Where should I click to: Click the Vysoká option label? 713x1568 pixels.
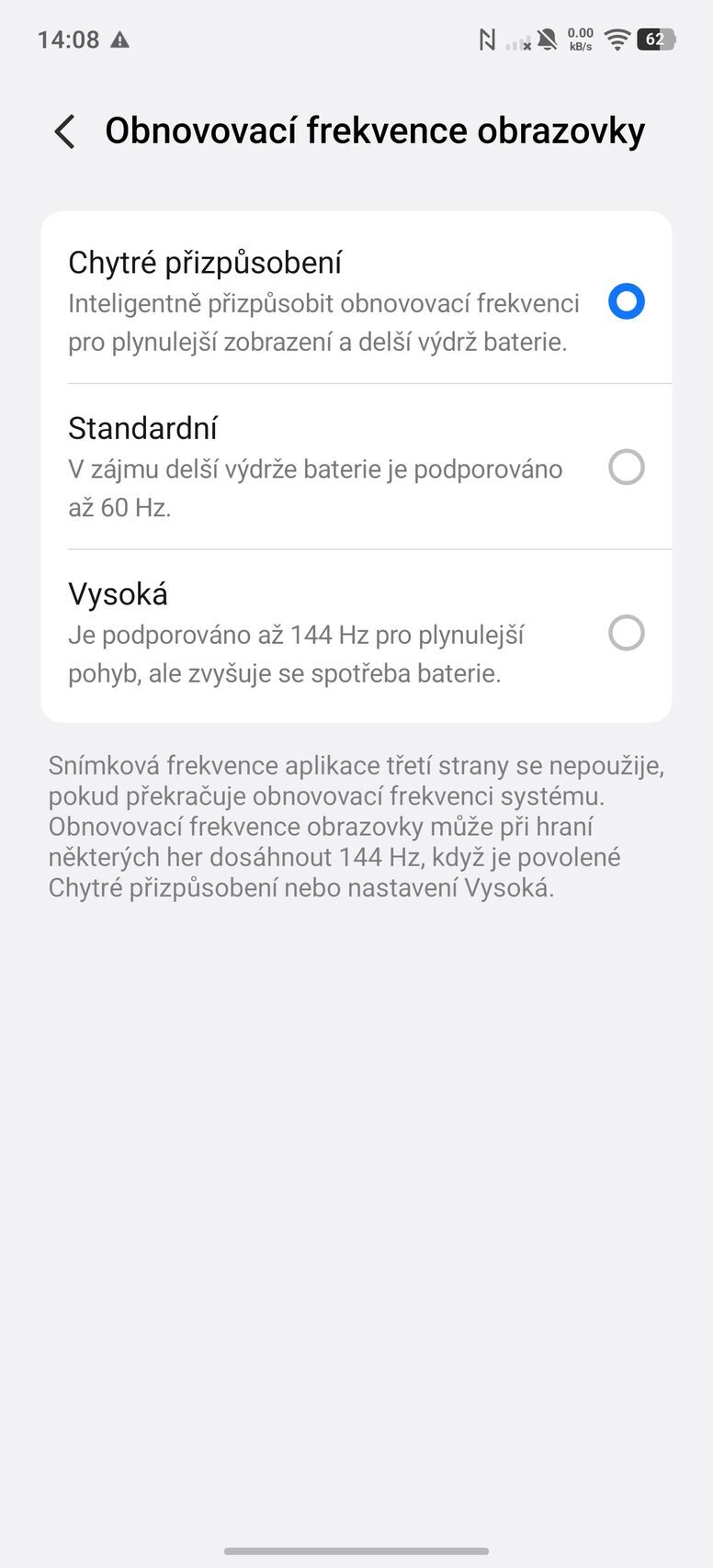(x=118, y=593)
